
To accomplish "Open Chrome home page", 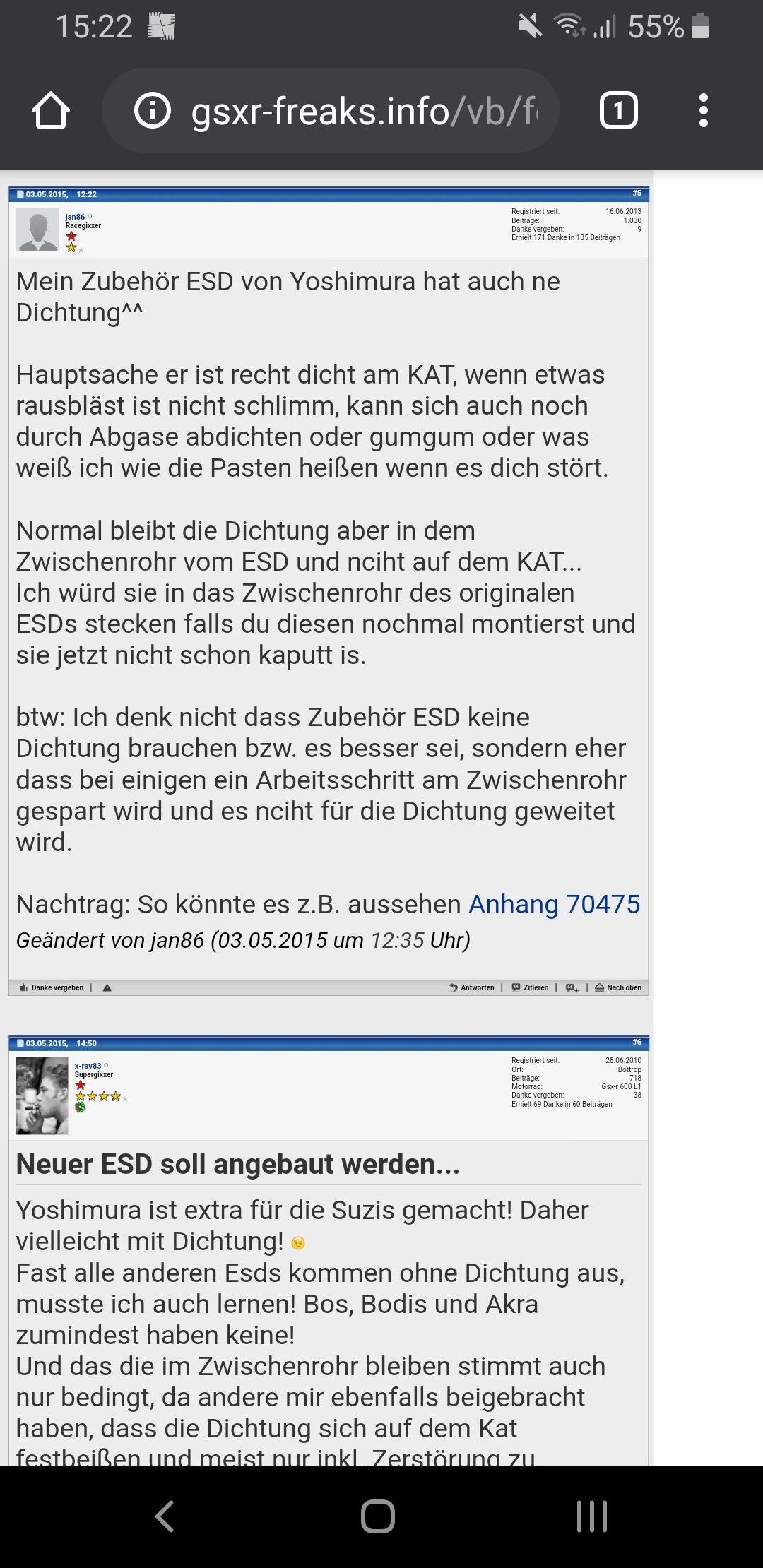I will [51, 111].
